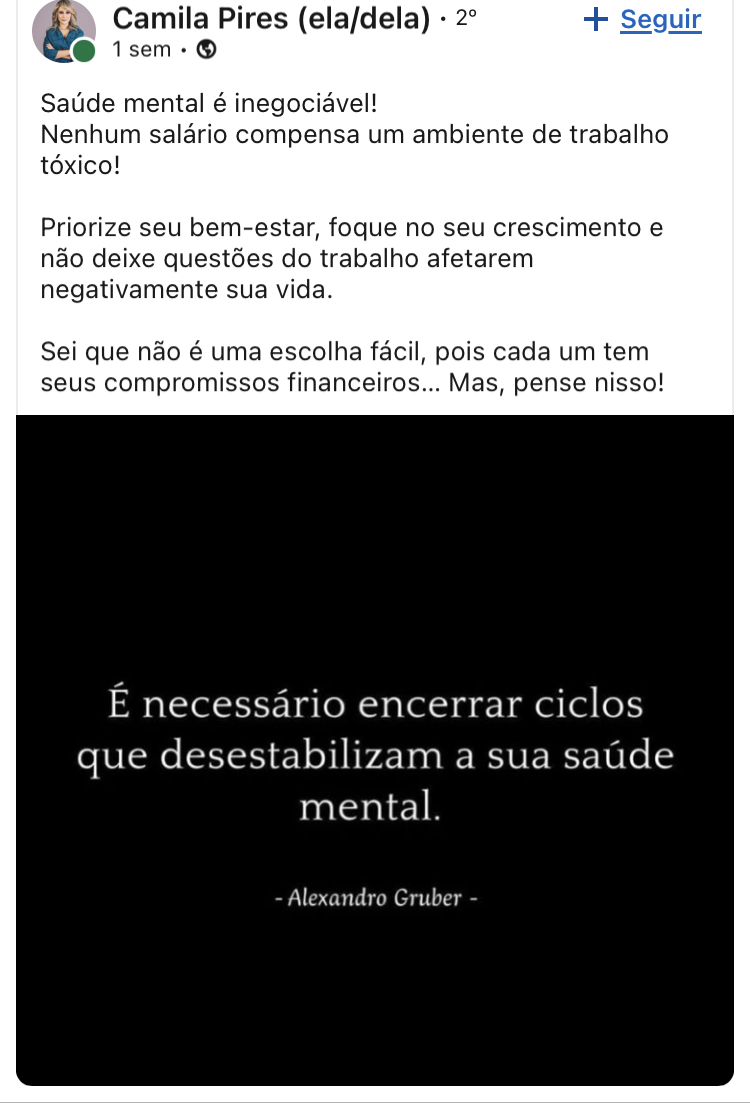
Task: Open the profile via Camila Pires' name
Action: point(272,18)
